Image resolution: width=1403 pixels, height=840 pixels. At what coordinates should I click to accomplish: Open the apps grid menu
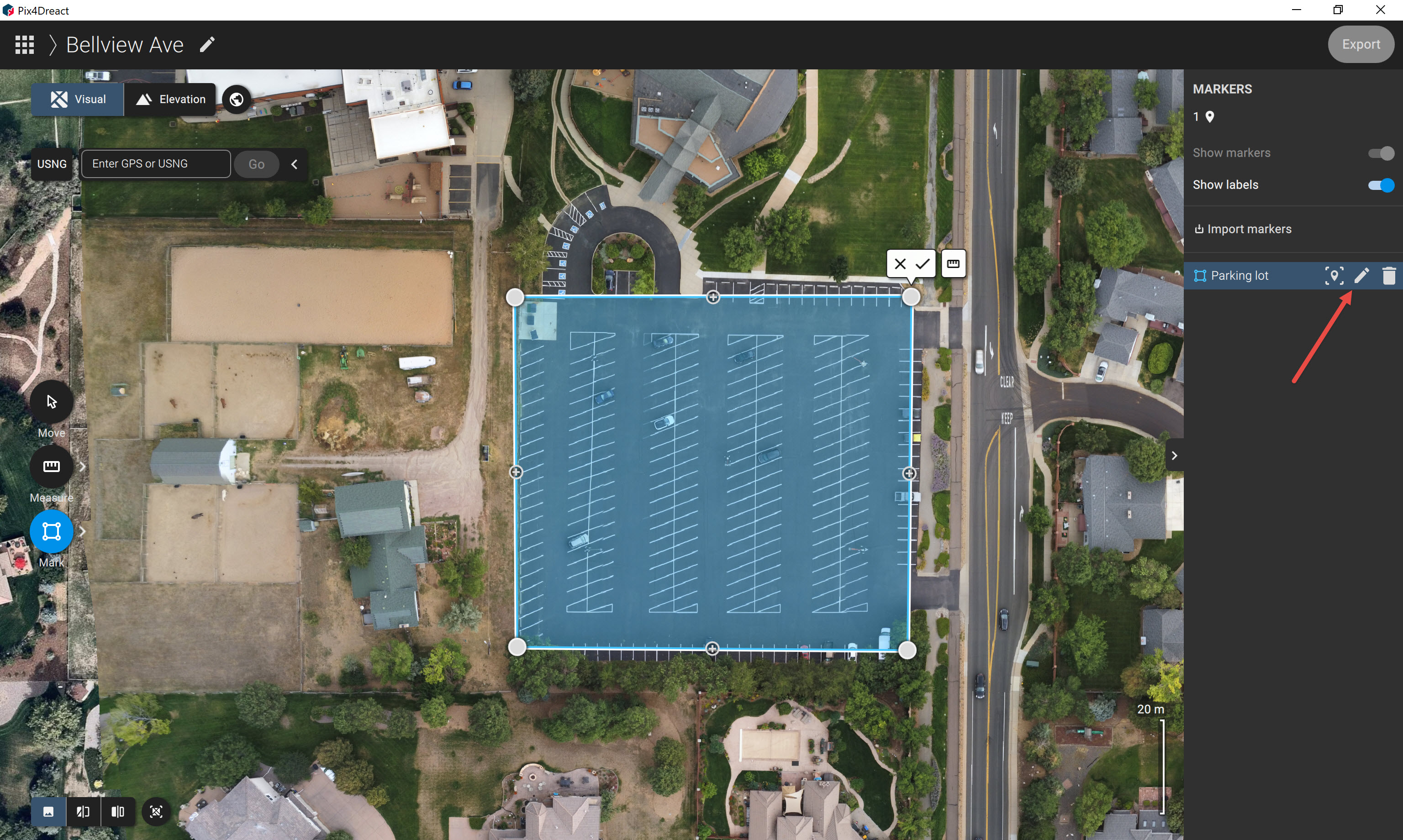click(24, 45)
